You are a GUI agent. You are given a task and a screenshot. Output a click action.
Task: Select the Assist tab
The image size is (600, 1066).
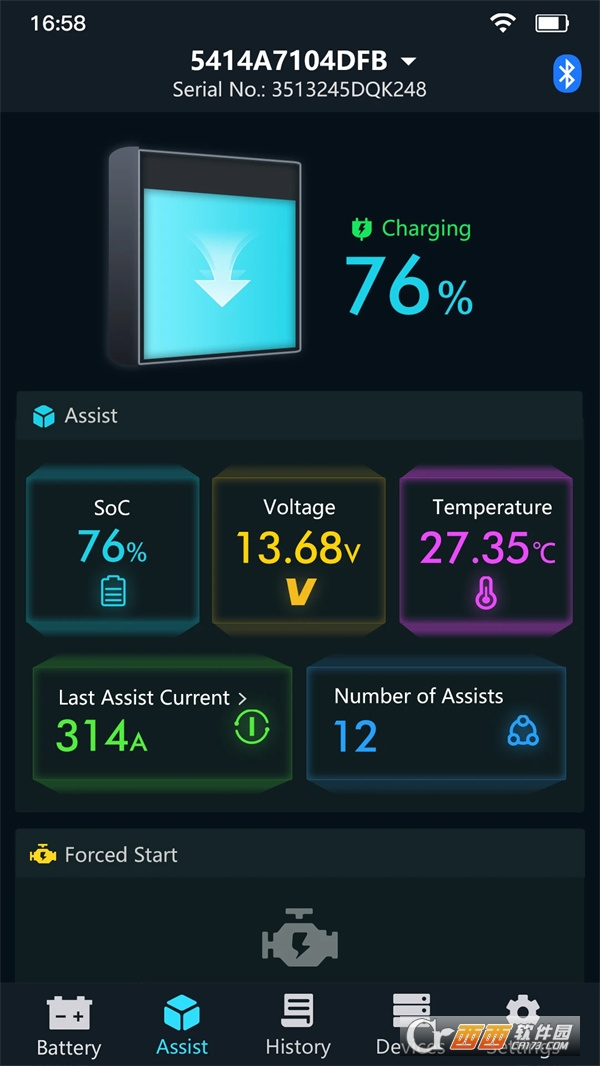tap(182, 1025)
